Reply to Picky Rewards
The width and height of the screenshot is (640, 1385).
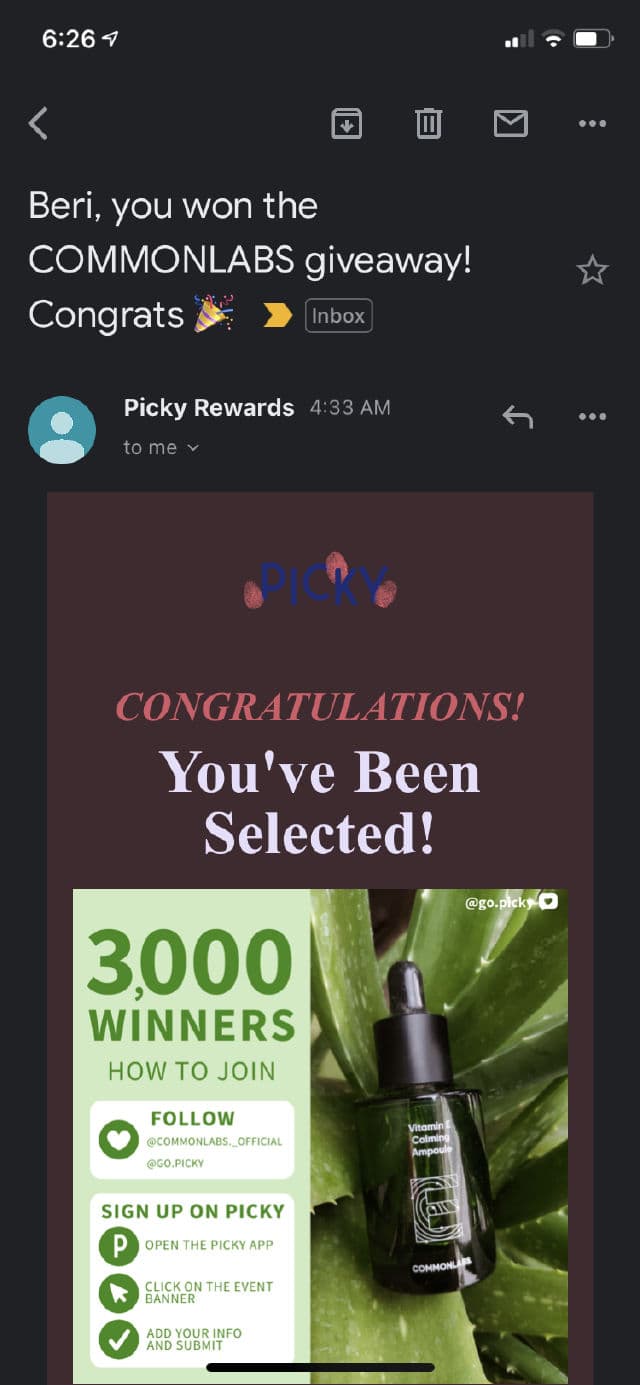pos(517,417)
